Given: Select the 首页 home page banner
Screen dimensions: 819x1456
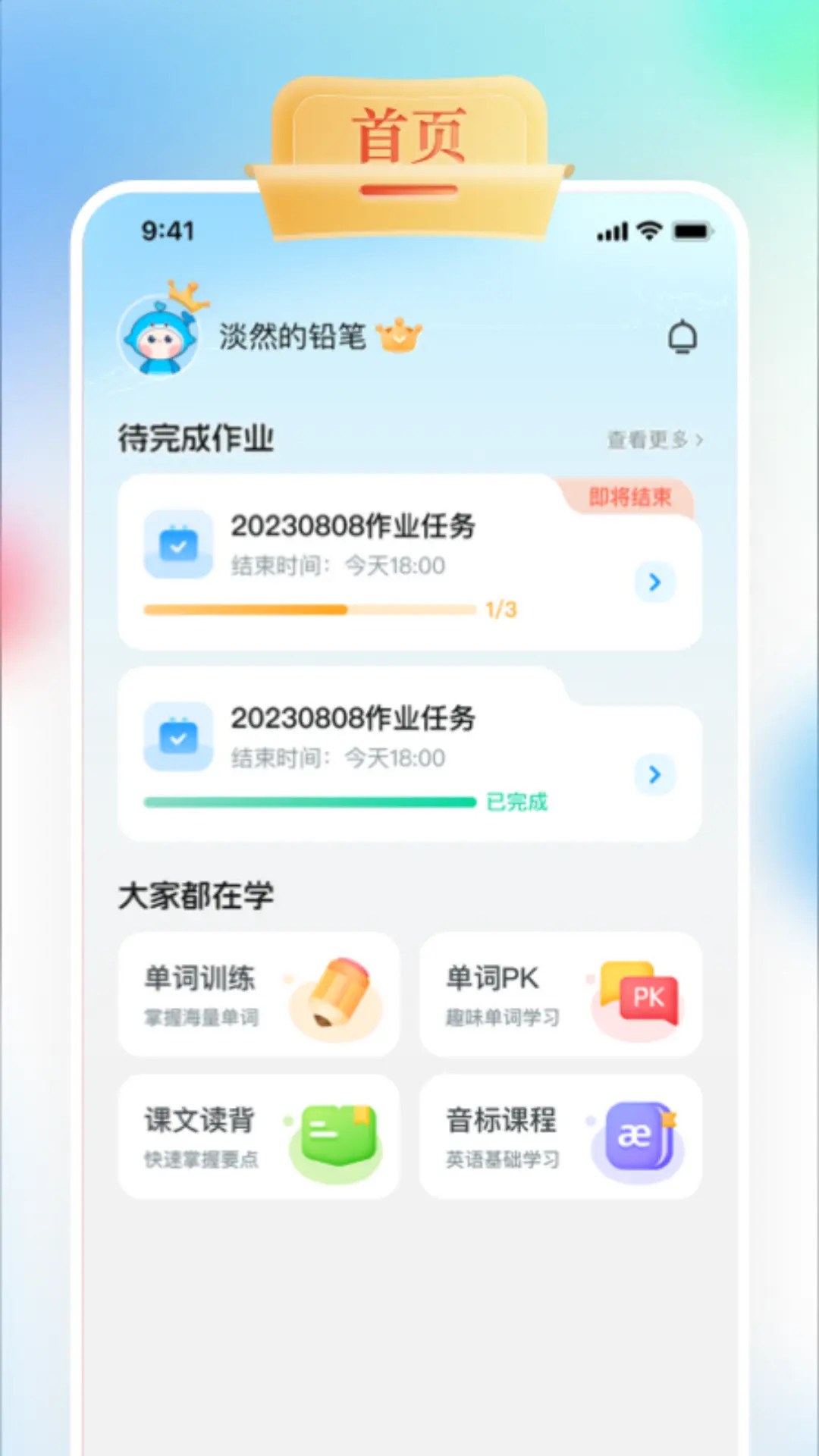Looking at the screenshot, I should coord(409,133).
